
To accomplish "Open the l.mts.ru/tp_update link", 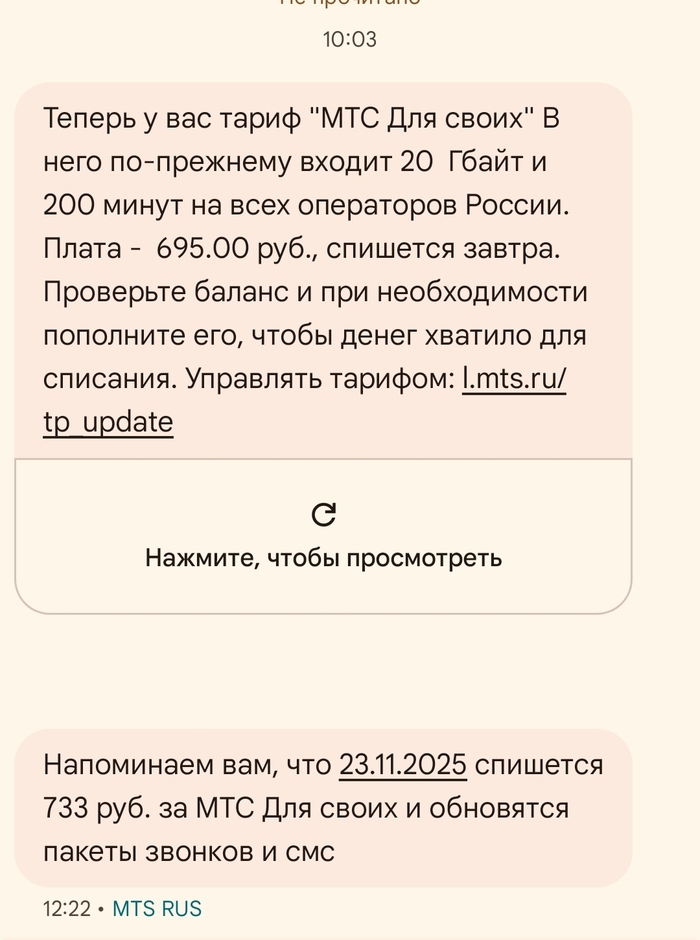I will tap(514, 381).
